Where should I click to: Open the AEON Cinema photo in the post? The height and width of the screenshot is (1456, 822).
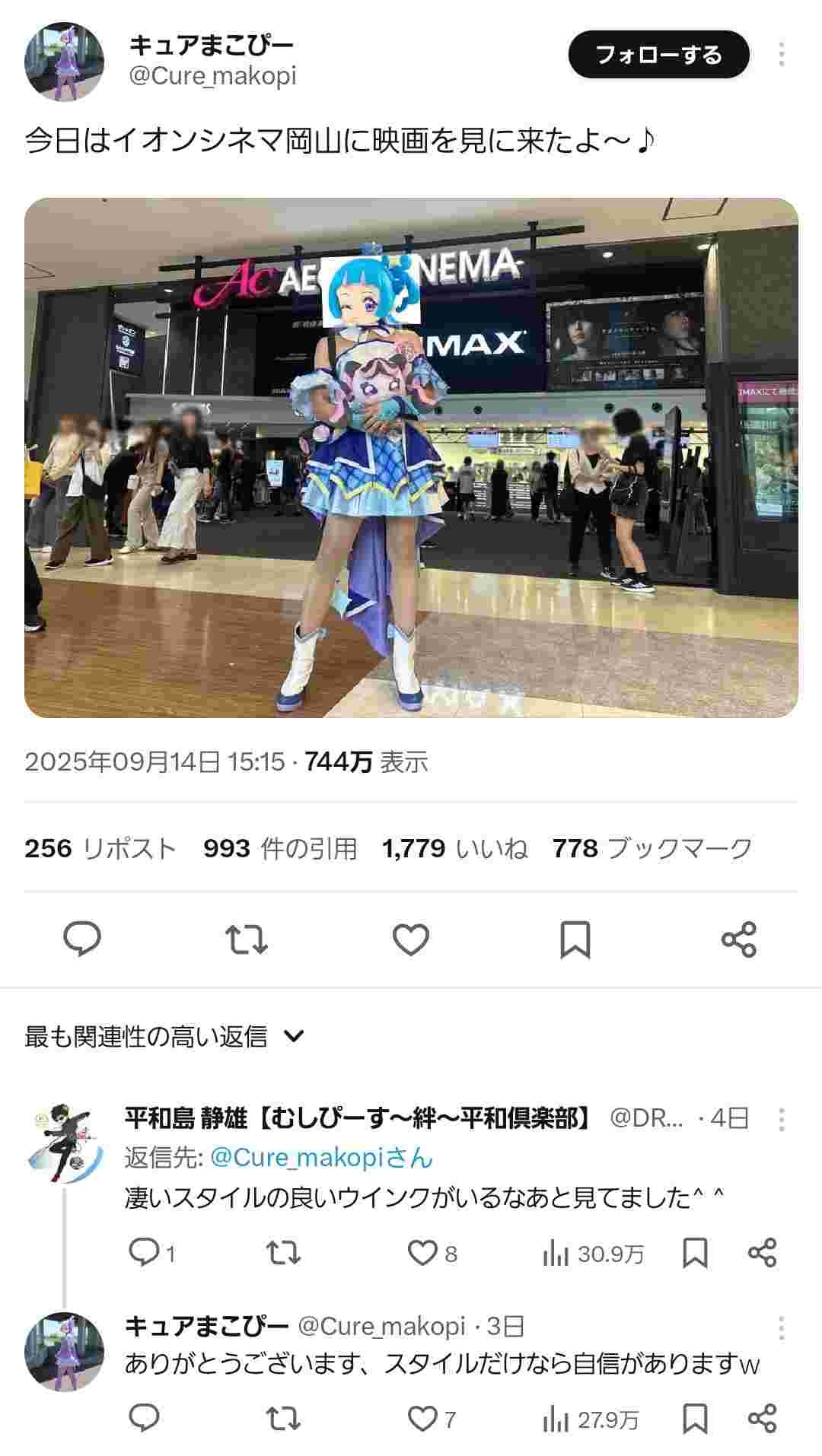(411, 457)
